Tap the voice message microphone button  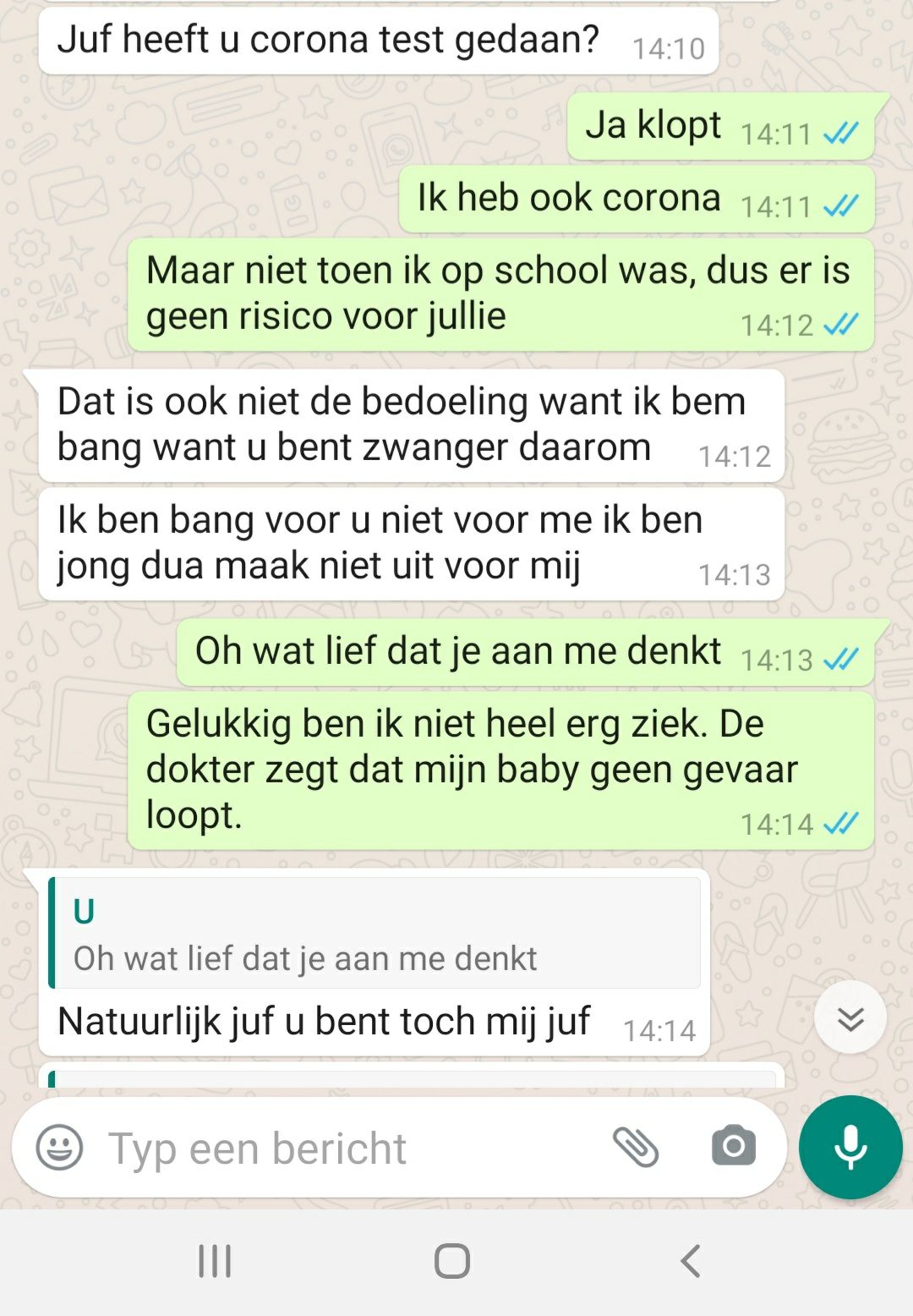click(850, 1147)
